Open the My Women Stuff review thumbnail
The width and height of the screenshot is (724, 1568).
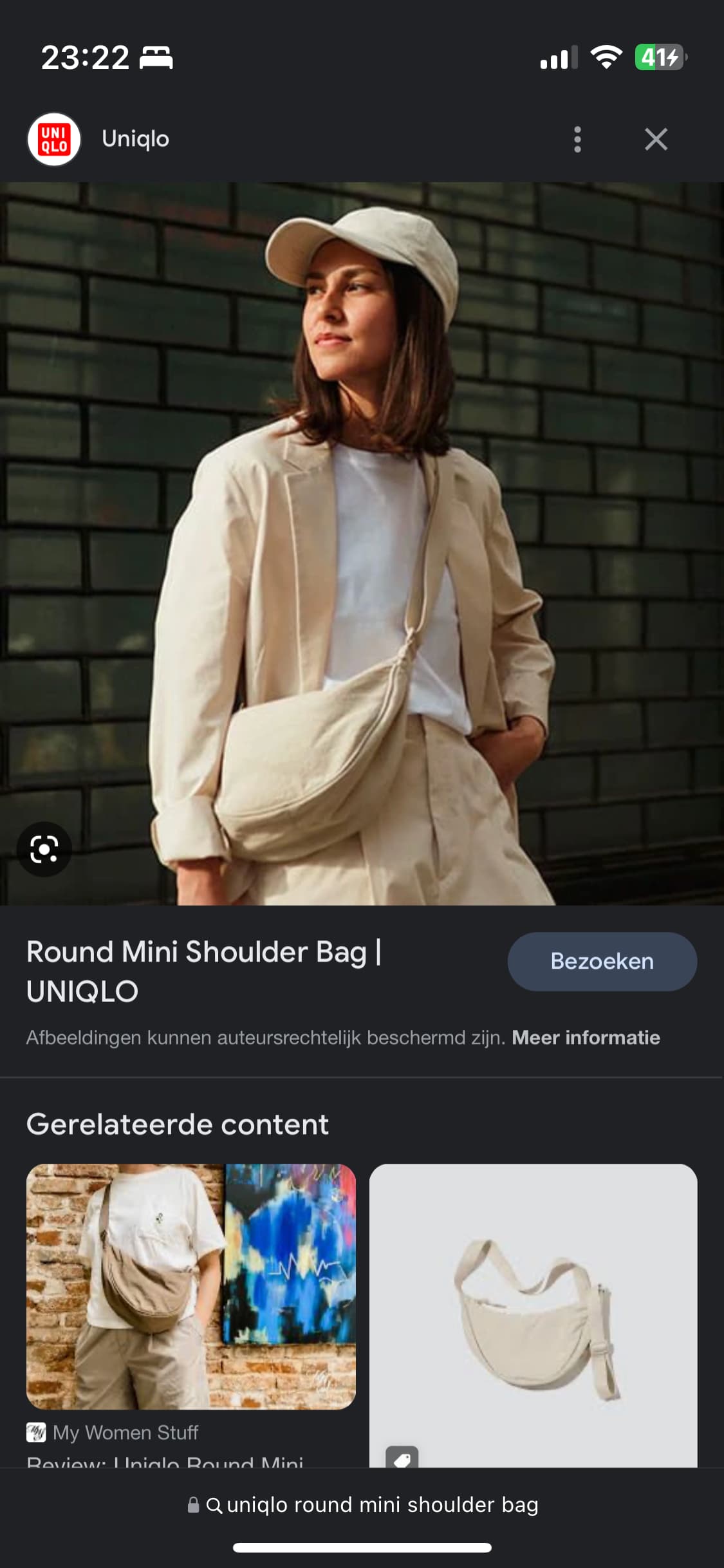coord(191,1286)
